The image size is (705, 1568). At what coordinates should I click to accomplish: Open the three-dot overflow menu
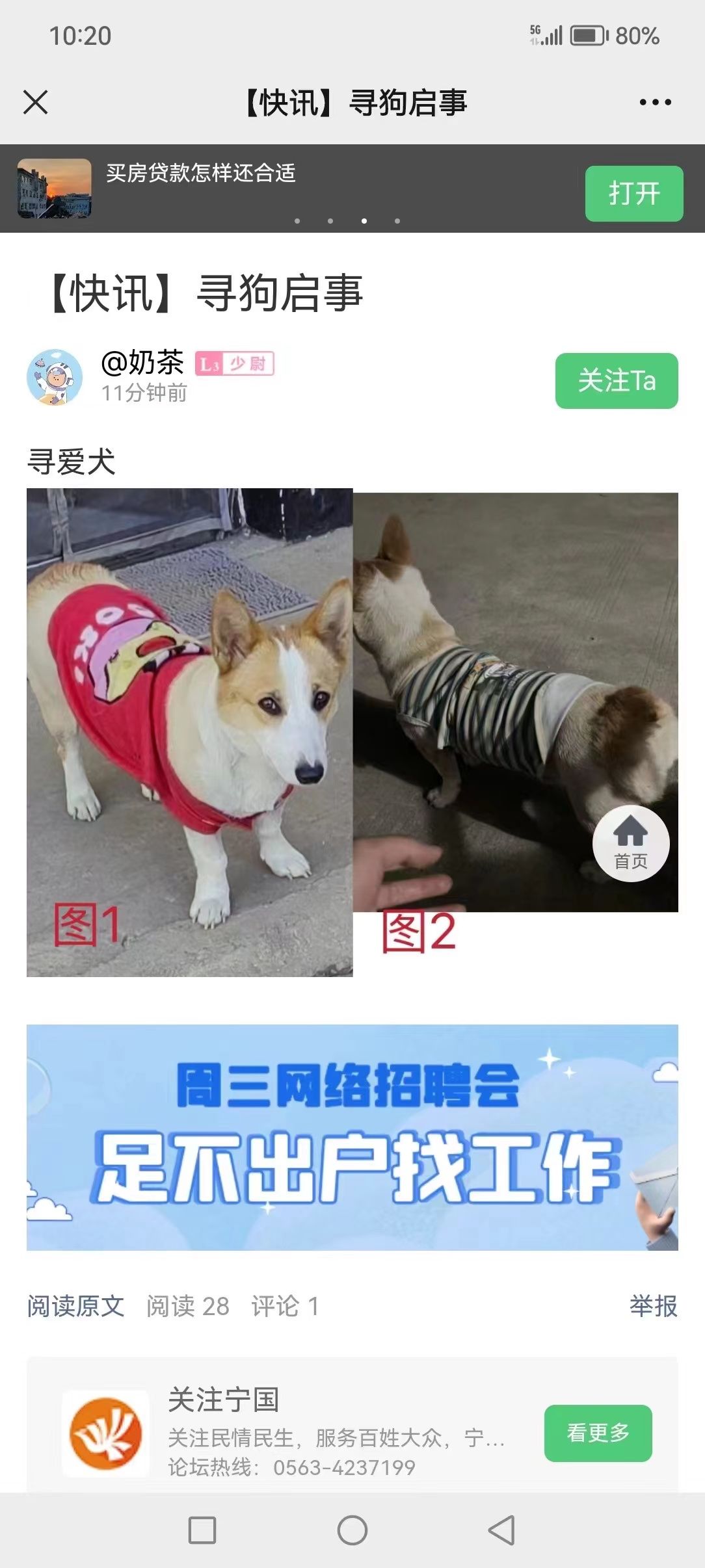click(x=655, y=103)
